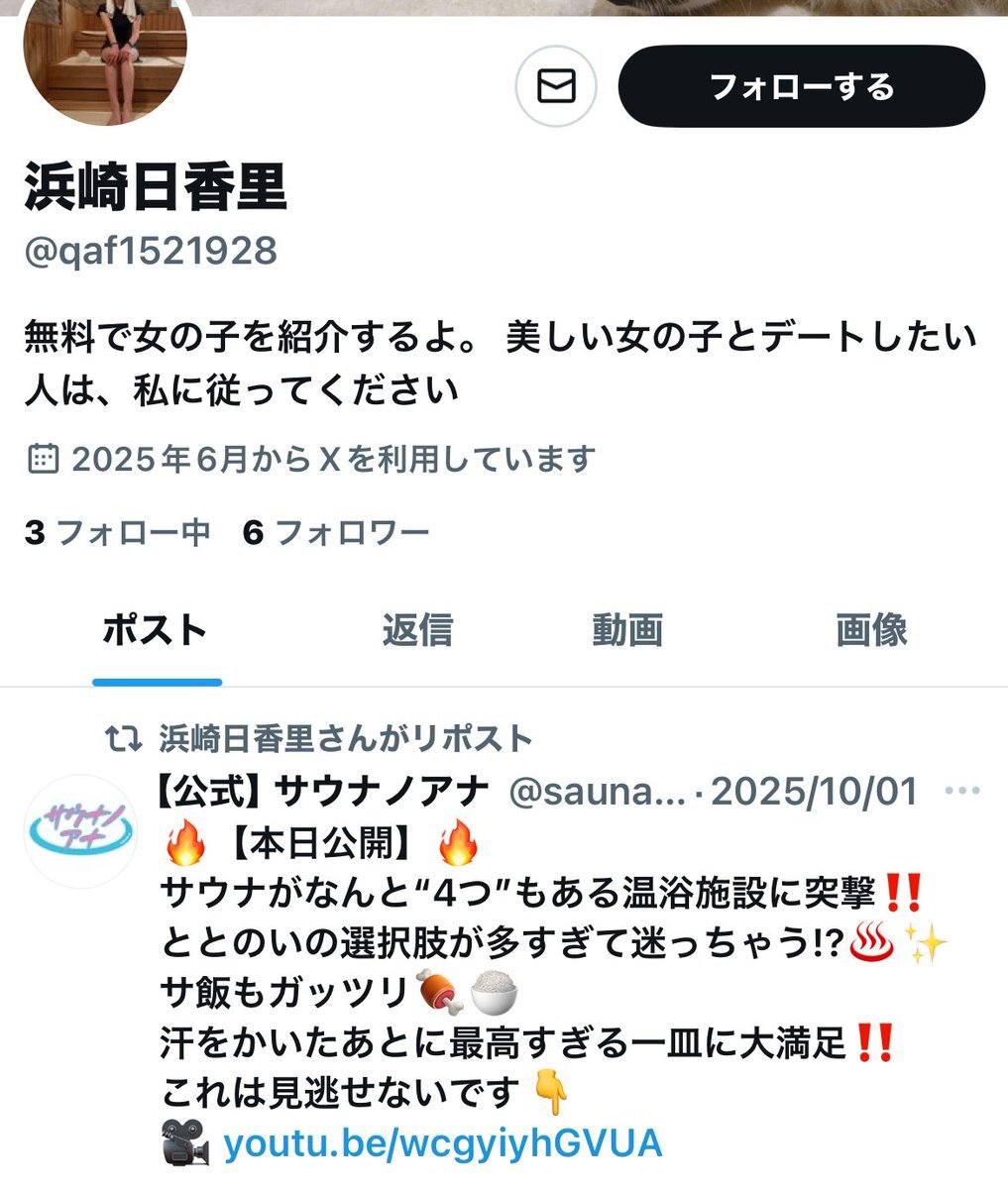This screenshot has width=1008, height=1189.
Task: Open the 【公式】サウナノアナ profile name
Action: pos(324,792)
